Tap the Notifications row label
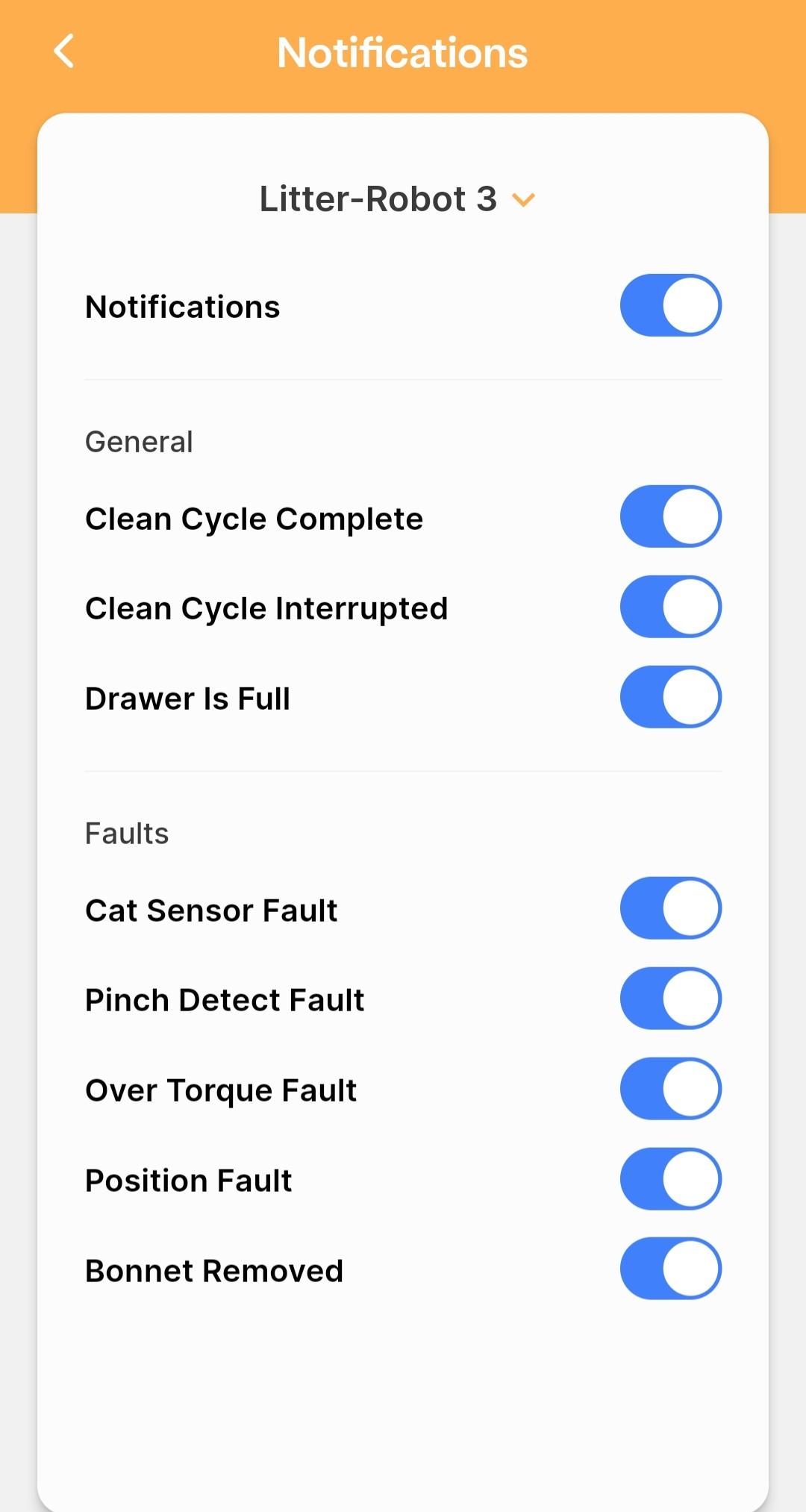Screen dimensions: 806x1512 pos(182,306)
